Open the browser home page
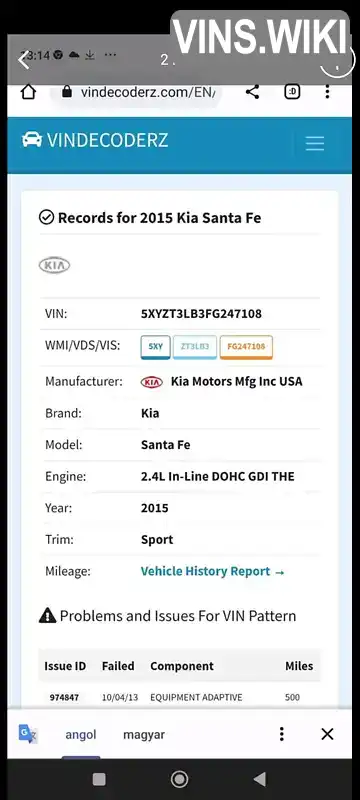The image size is (360, 800). tap(28, 92)
